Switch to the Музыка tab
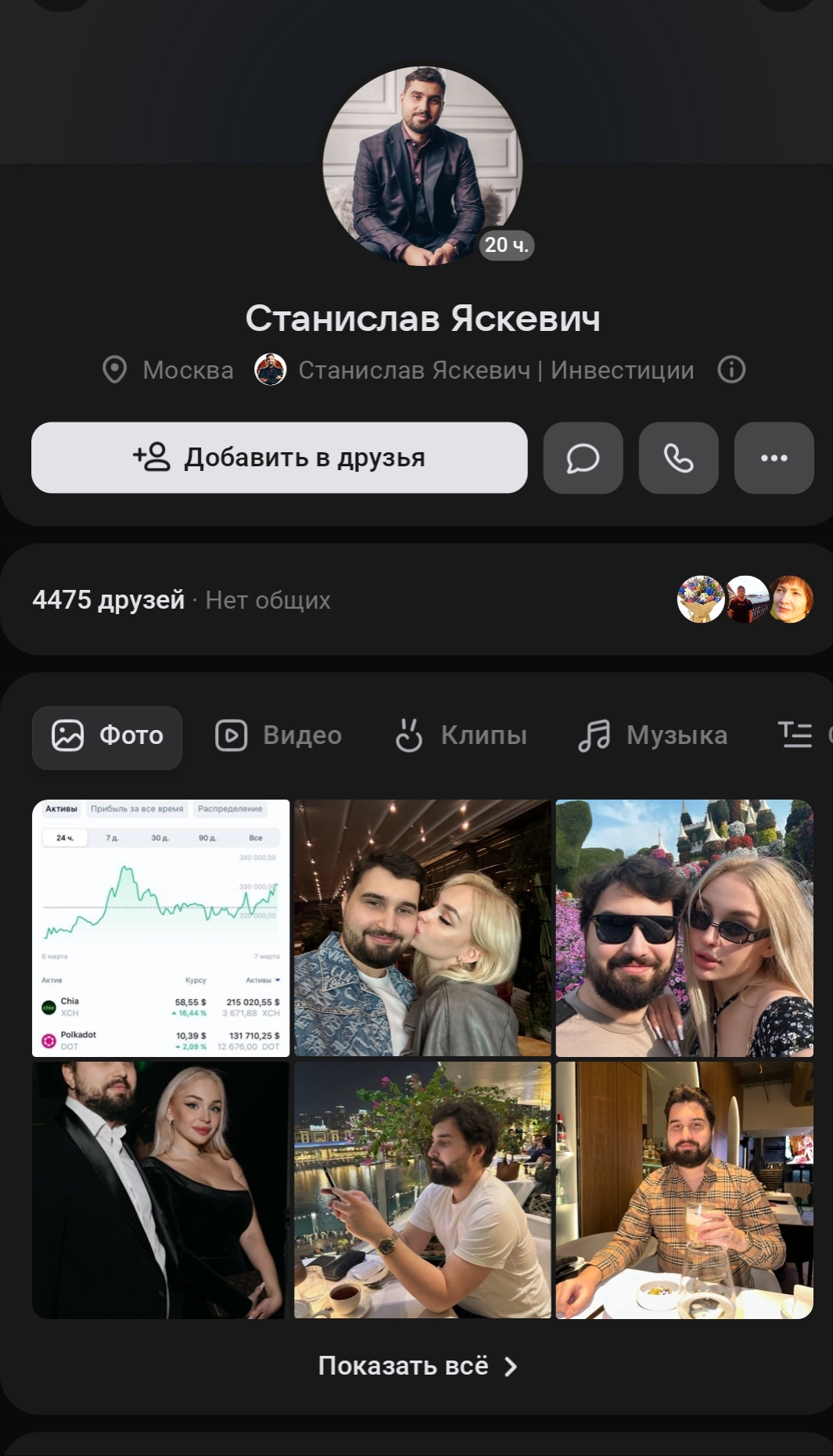The width and height of the screenshot is (833, 1456). 653,735
